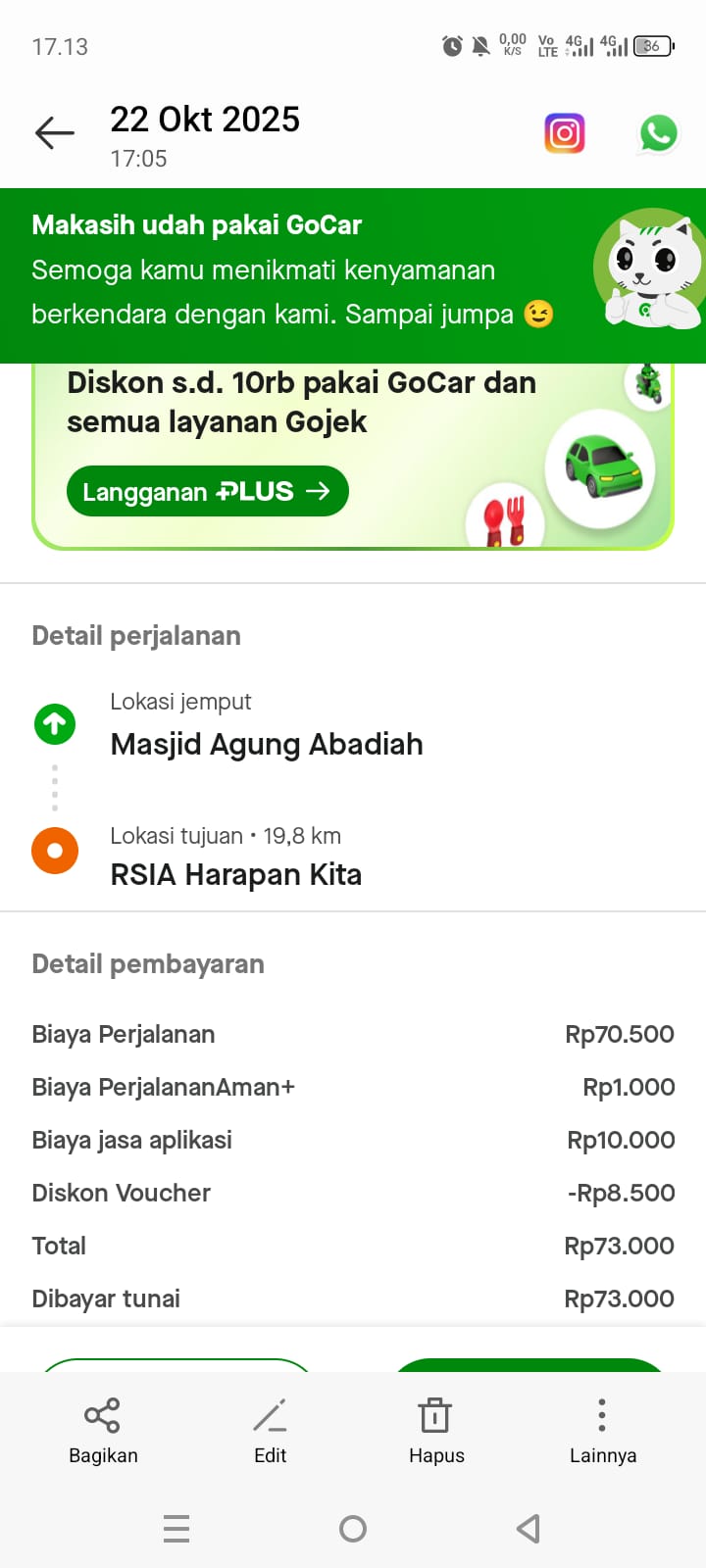Share this image via WhatsApp

coord(658,133)
